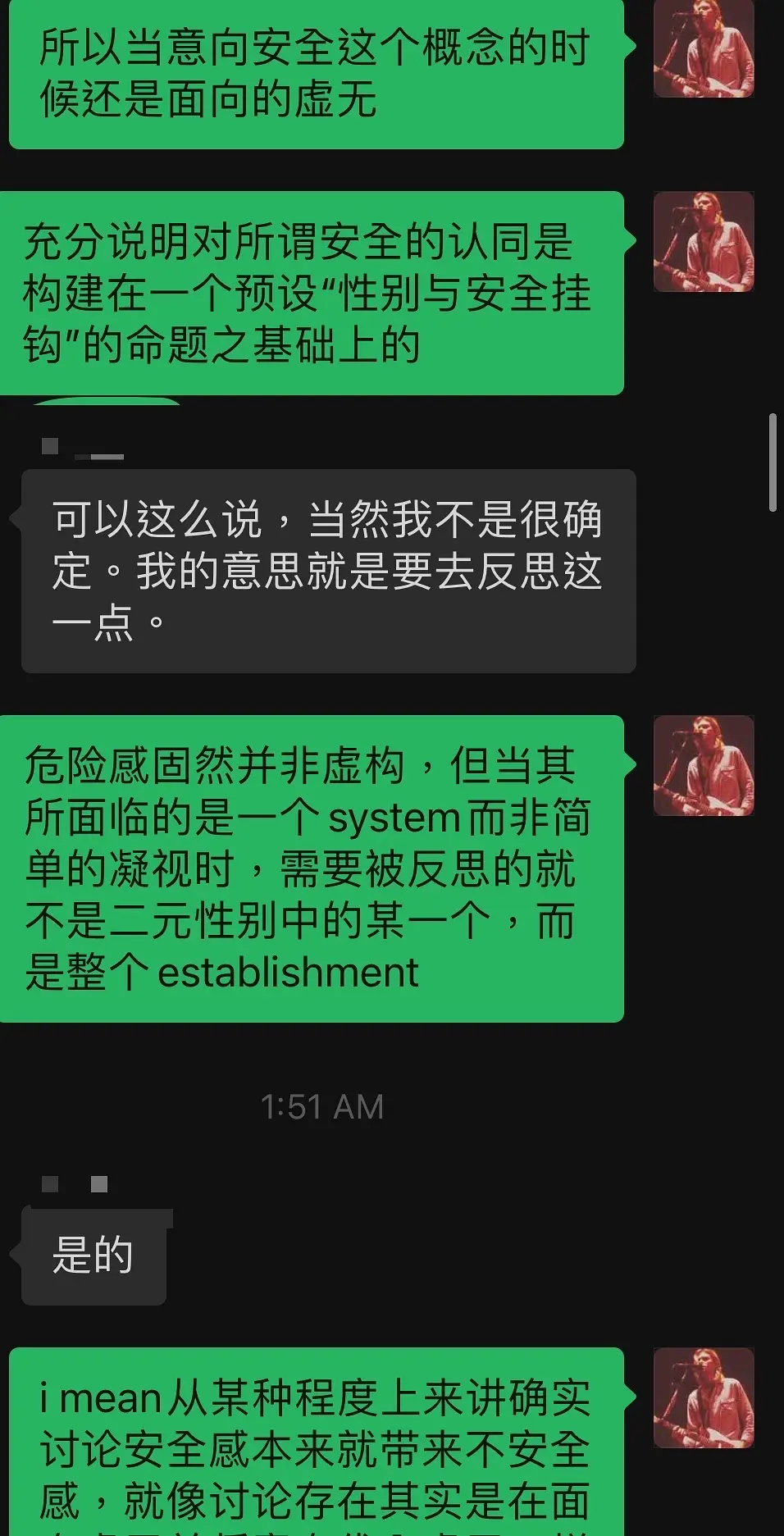Open sender avatar beside "危险感固然并非虚构" message

click(x=703, y=765)
